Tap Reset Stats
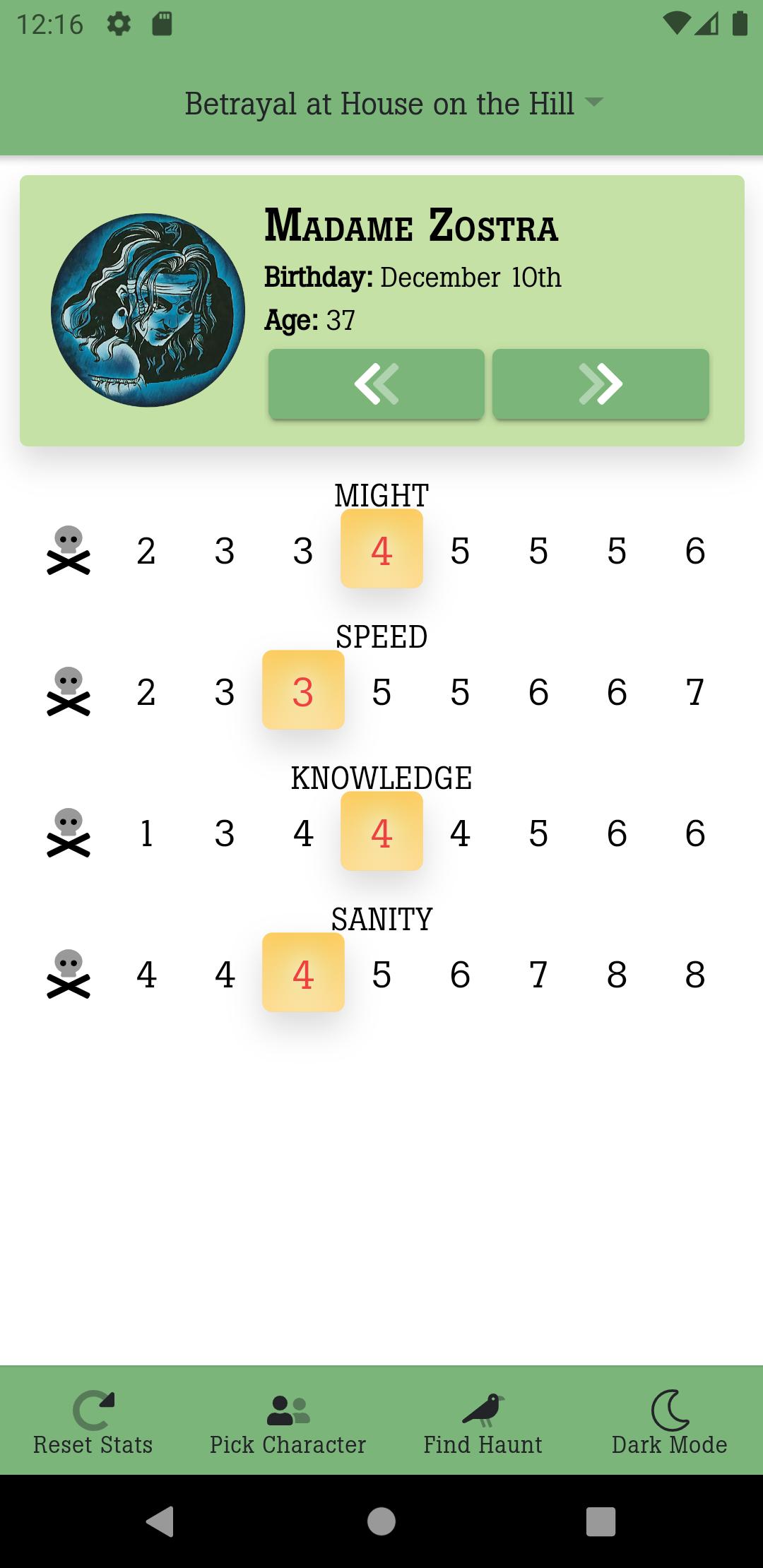The width and height of the screenshot is (763, 1568). click(93, 1423)
